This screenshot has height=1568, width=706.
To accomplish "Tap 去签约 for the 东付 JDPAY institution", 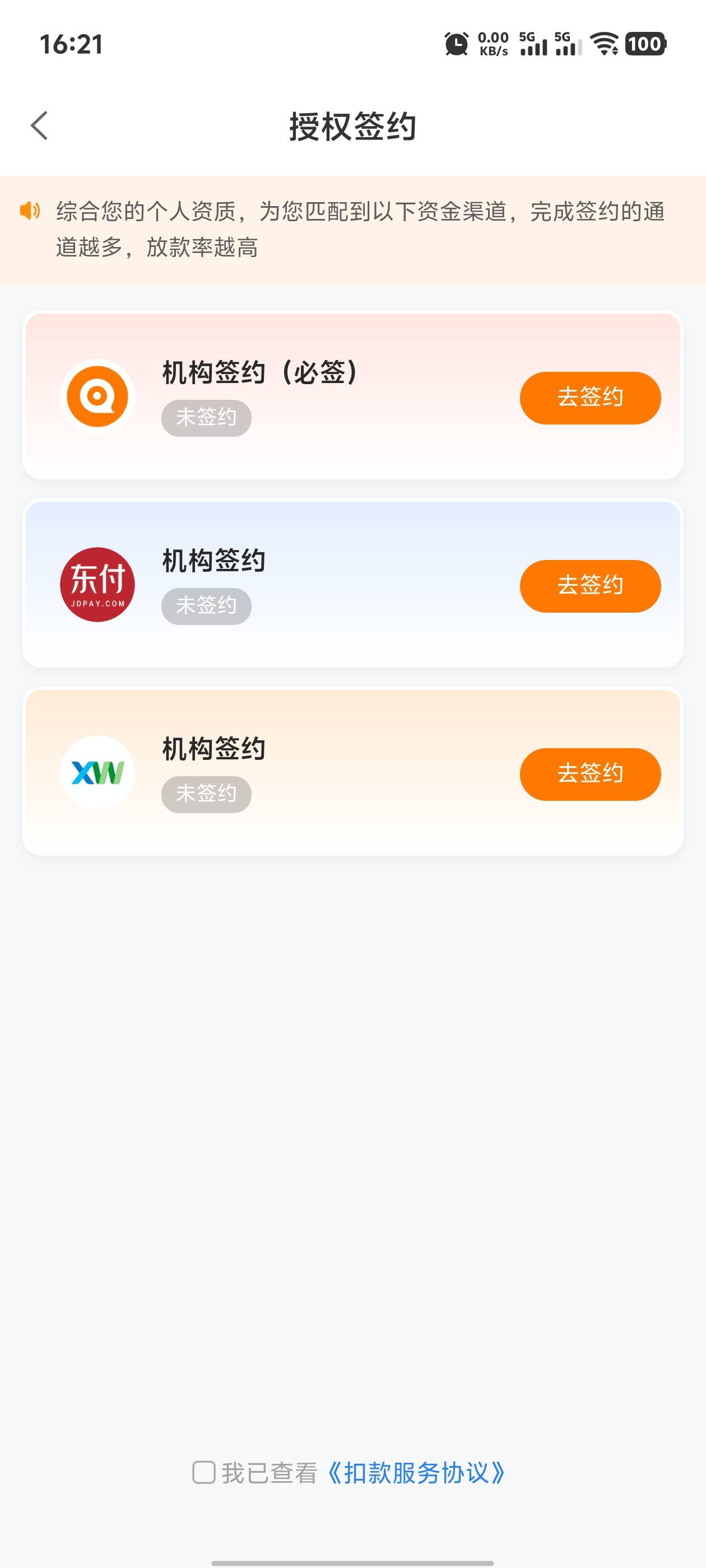I will click(x=589, y=586).
